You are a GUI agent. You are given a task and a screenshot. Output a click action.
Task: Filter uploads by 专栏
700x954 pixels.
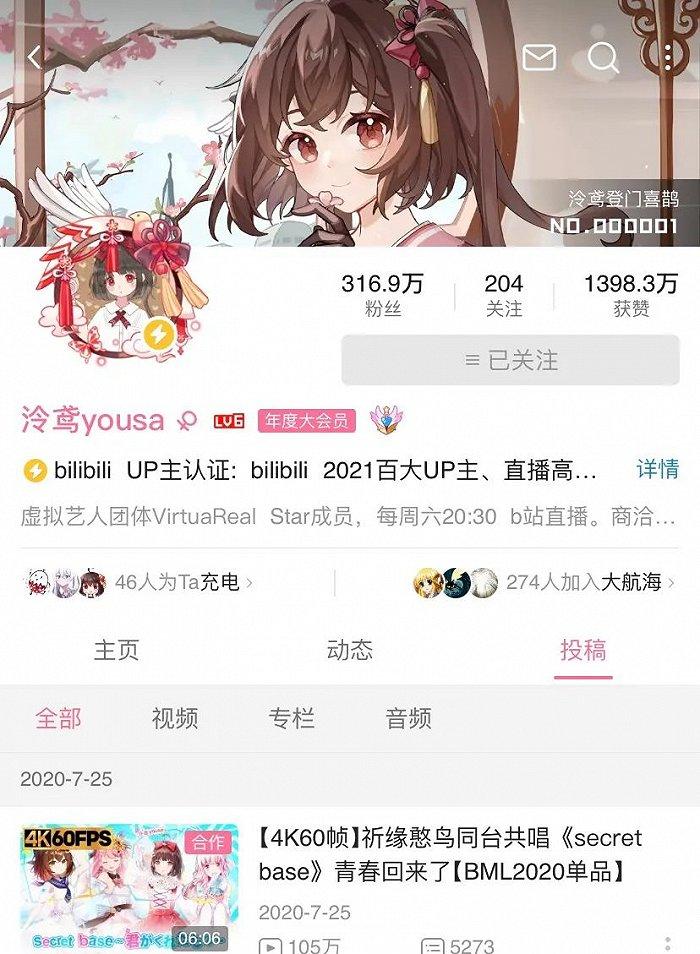pos(292,718)
